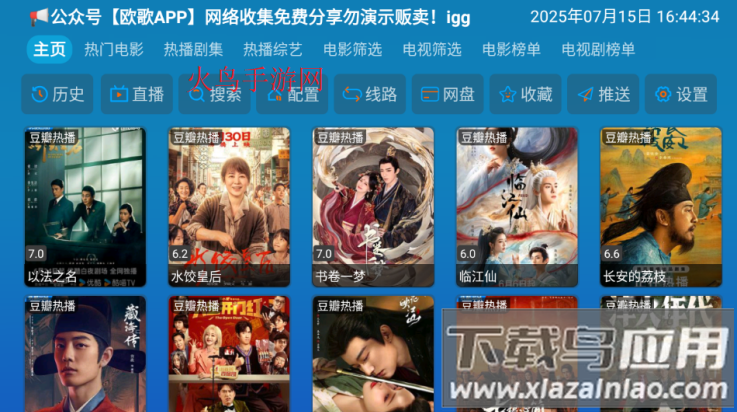
Task: Open the 设置 settings
Action: click(x=681, y=95)
